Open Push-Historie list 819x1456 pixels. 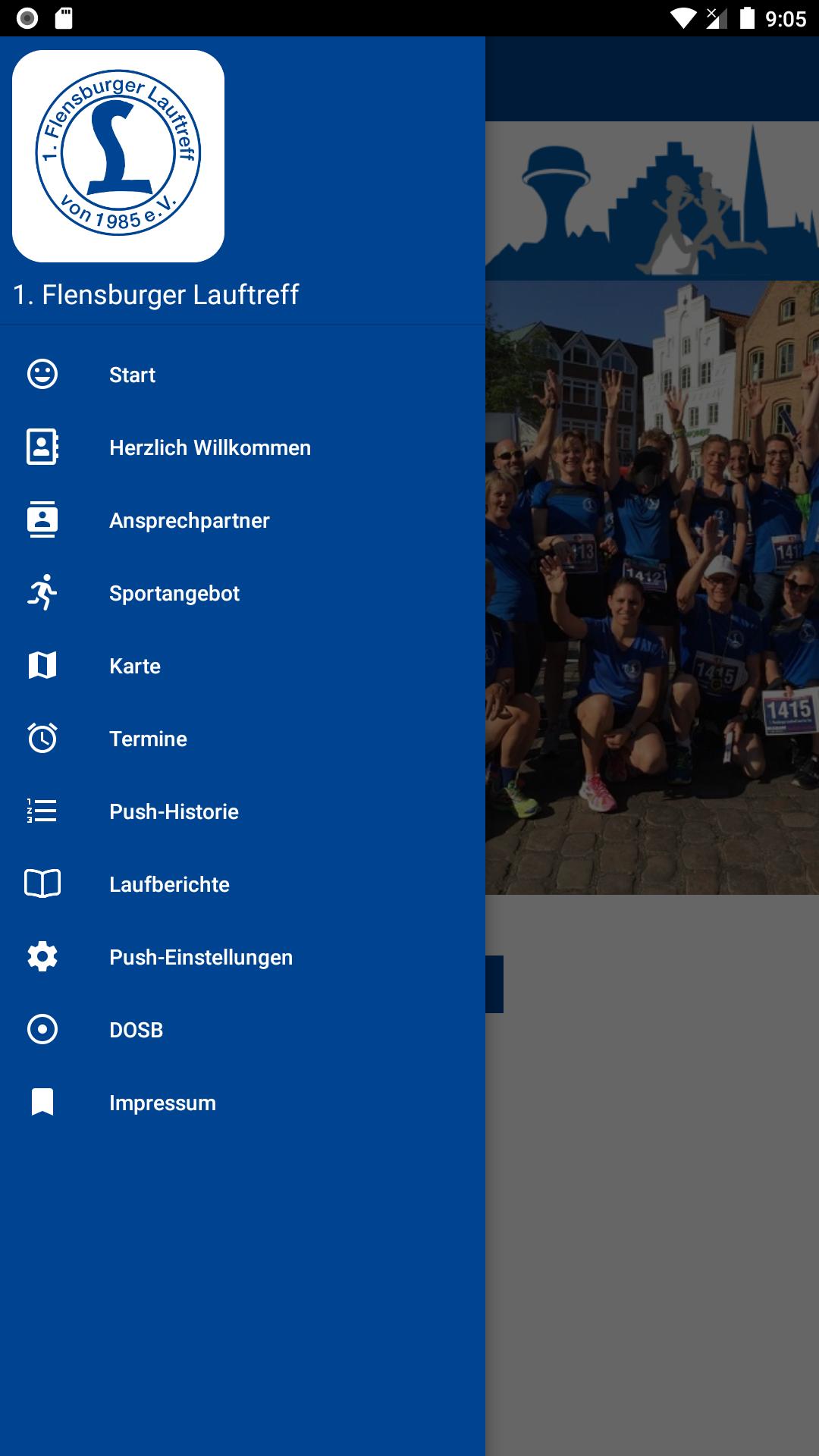tap(243, 811)
